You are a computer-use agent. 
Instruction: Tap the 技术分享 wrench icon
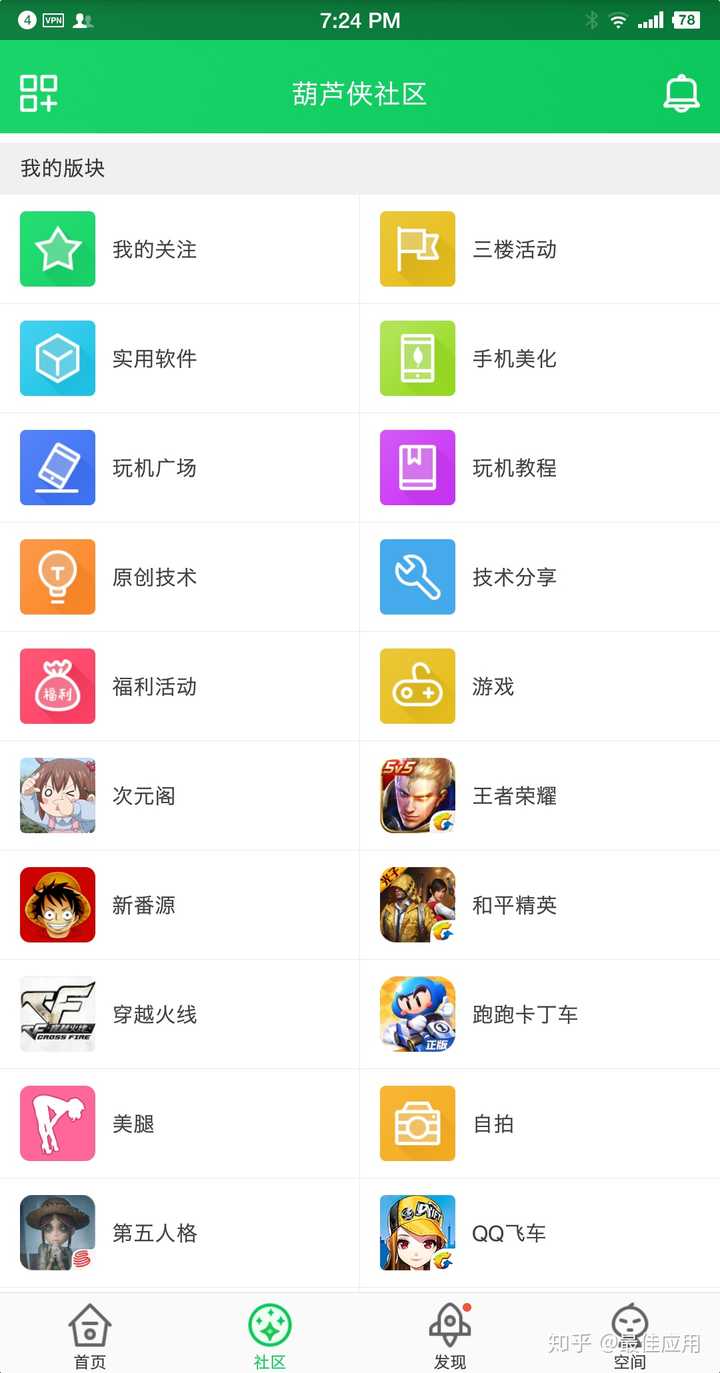pyautogui.click(x=417, y=576)
